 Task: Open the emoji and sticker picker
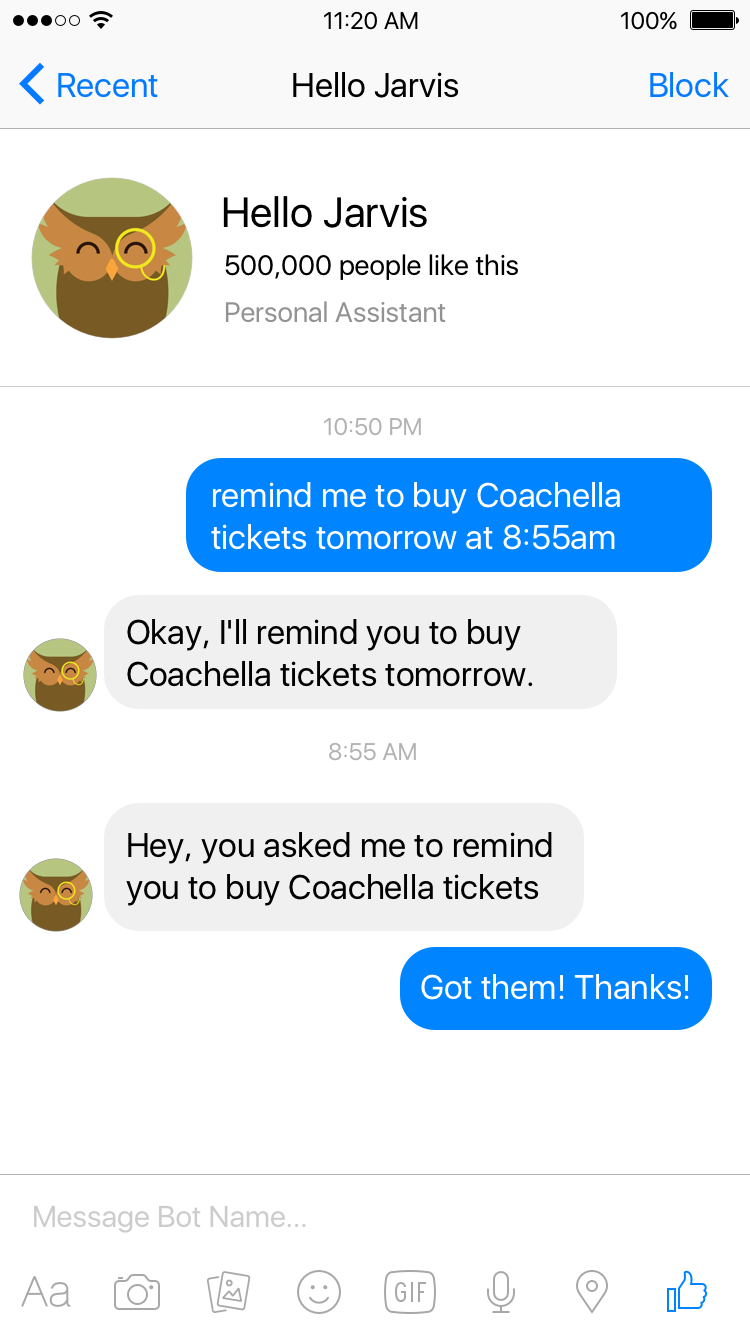[319, 1292]
